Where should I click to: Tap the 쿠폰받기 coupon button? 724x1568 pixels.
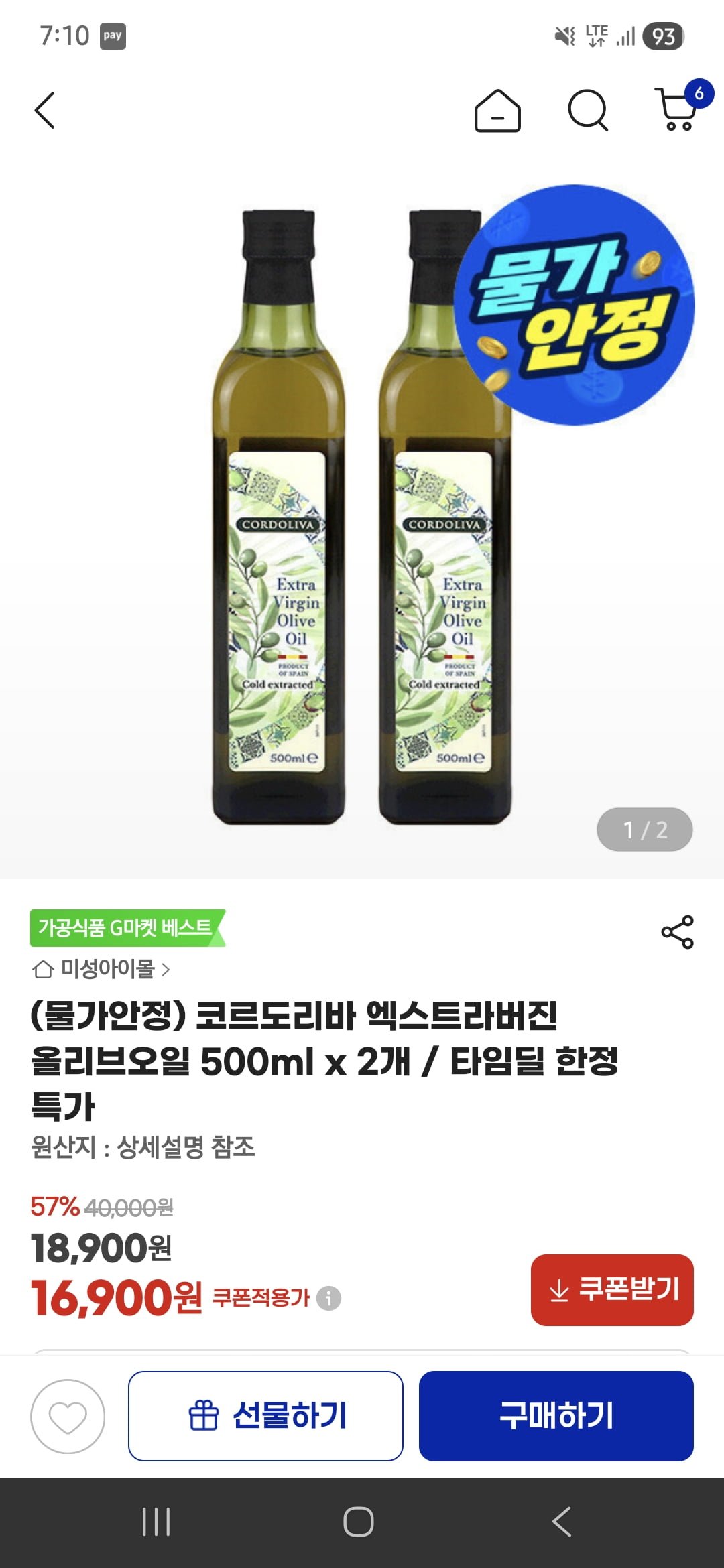(x=612, y=1290)
